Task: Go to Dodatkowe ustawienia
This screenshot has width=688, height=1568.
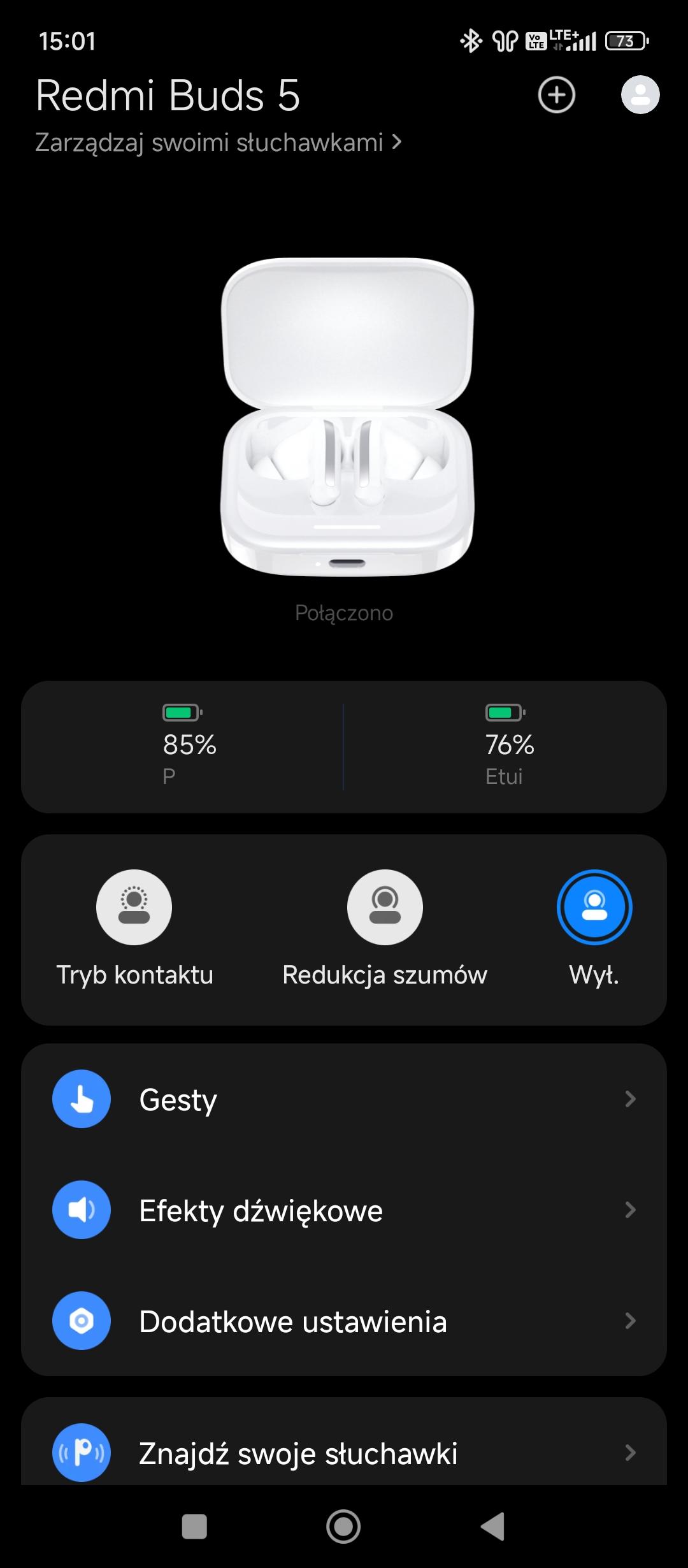Action: click(x=344, y=1321)
